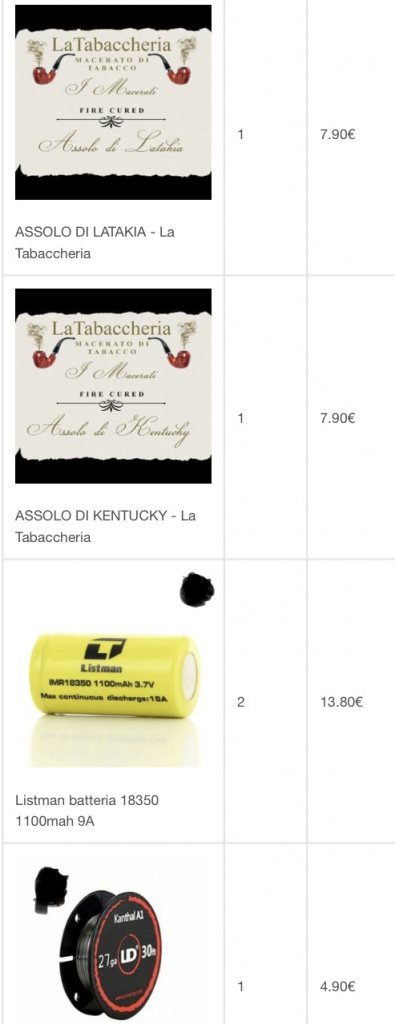Screen dimensions: 395x1024
Task: Open ASSOLO DI KENTUCKY - La Tabaccheria product link
Action: [106, 526]
